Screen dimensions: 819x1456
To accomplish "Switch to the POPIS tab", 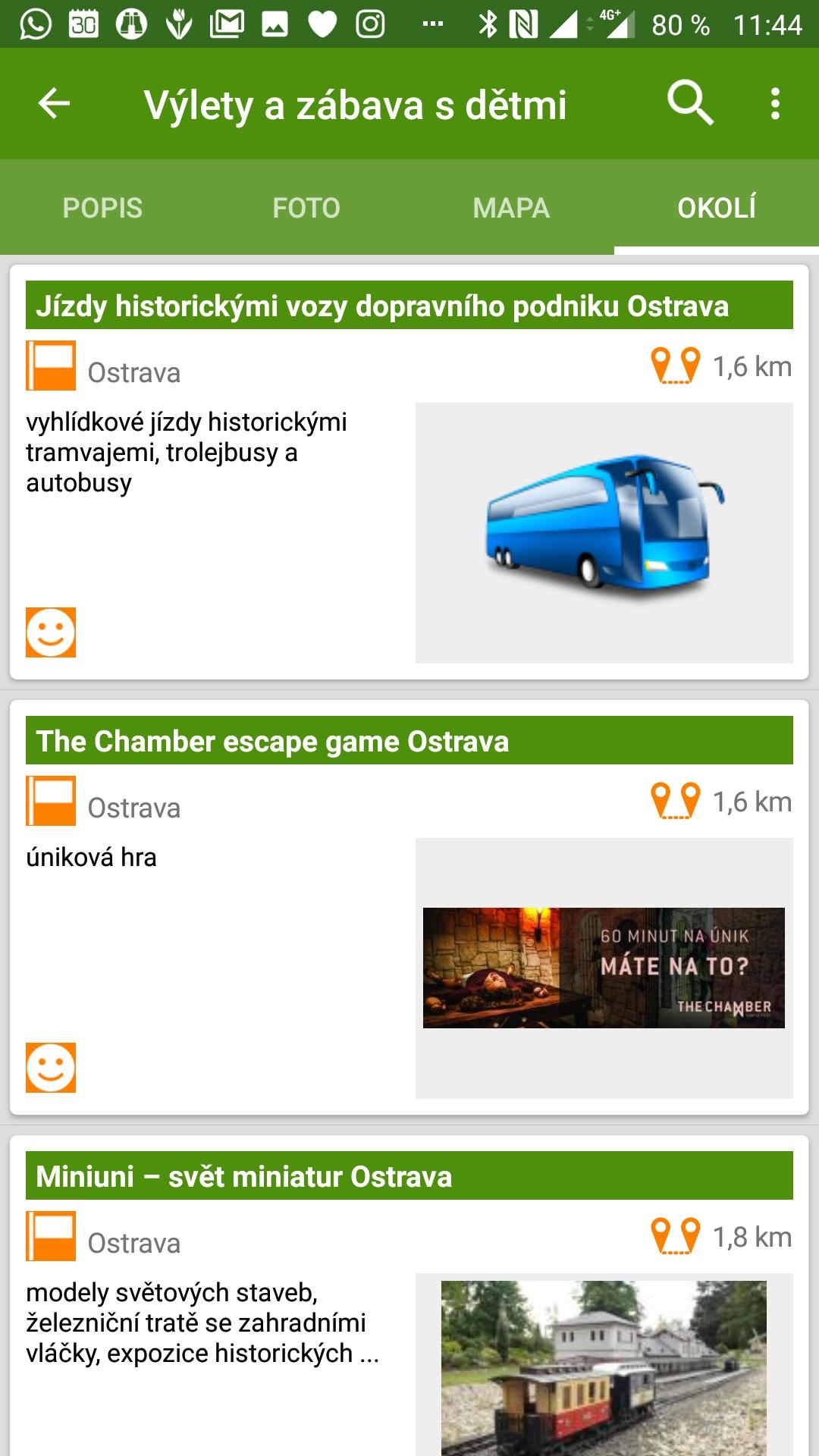I will [x=102, y=207].
